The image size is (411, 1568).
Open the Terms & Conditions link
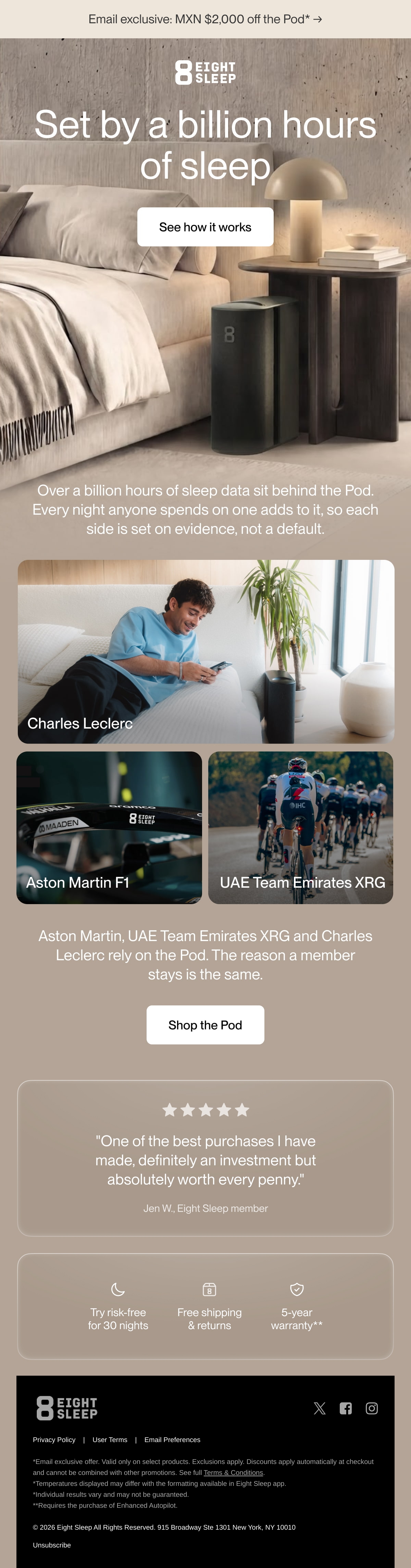pos(233,1473)
